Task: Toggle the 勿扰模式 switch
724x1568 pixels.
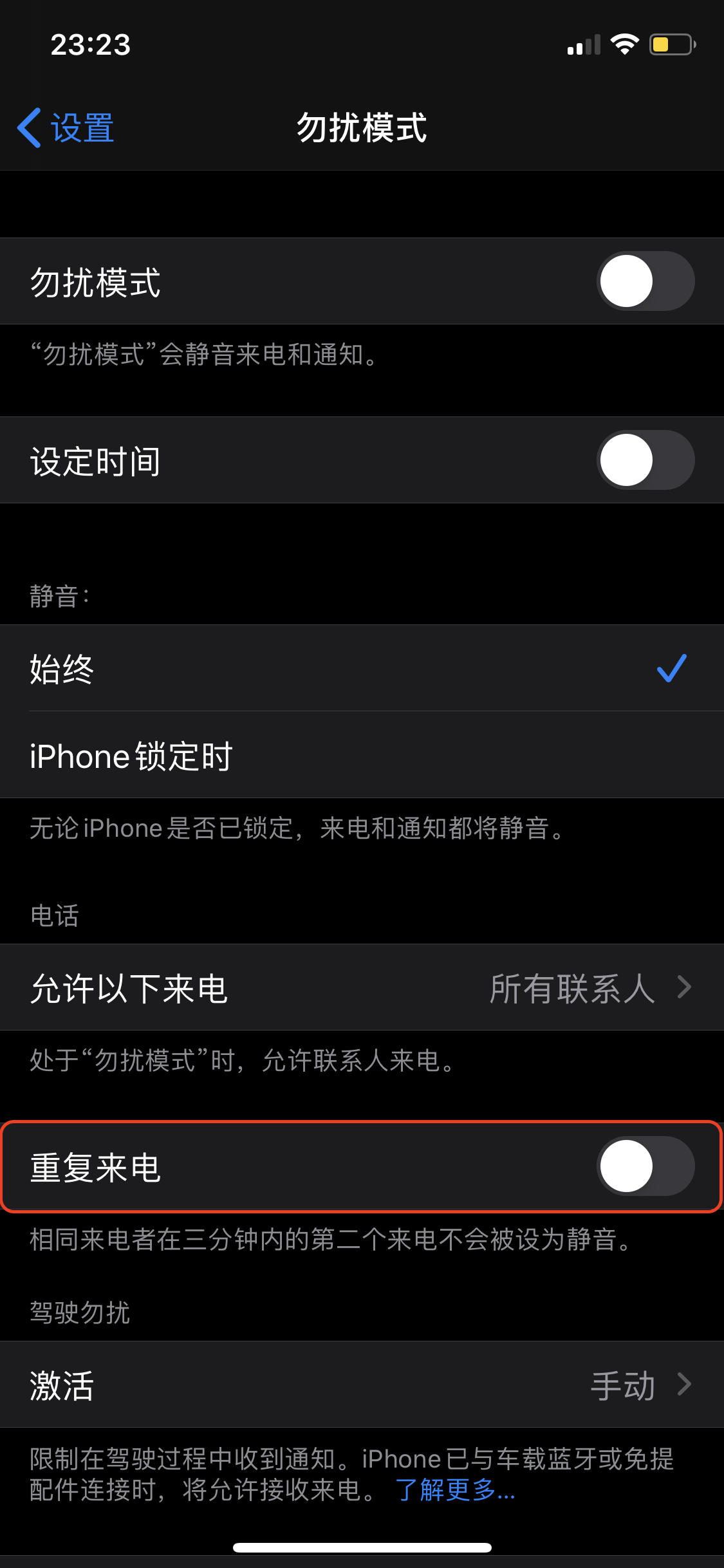Action: coord(645,281)
